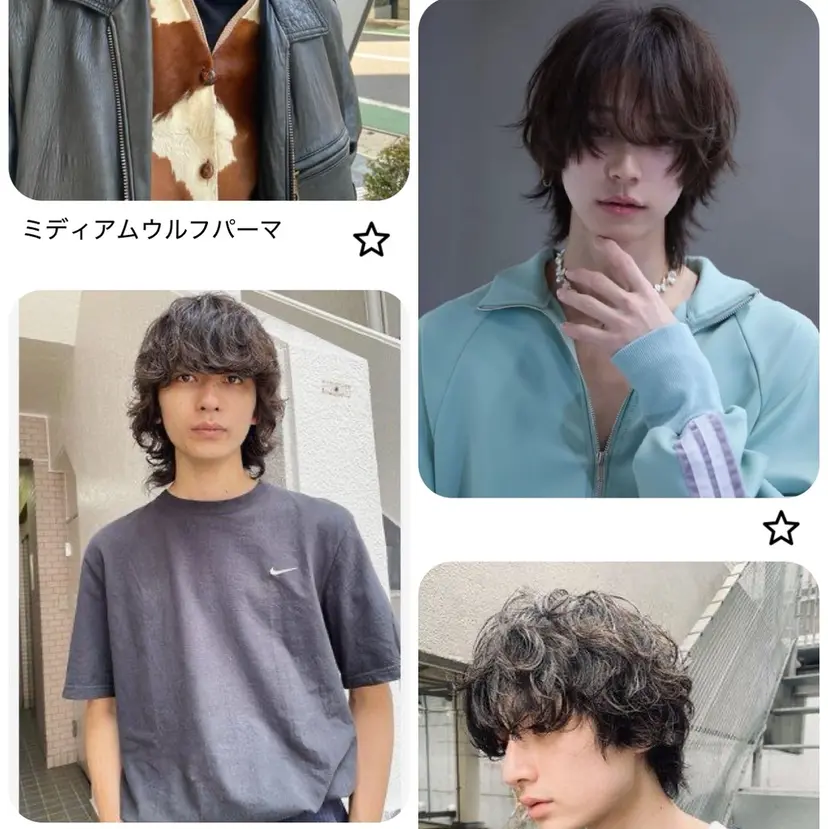Open the leather jacket cowhide vest photo
The image size is (828, 829).
click(x=209, y=100)
